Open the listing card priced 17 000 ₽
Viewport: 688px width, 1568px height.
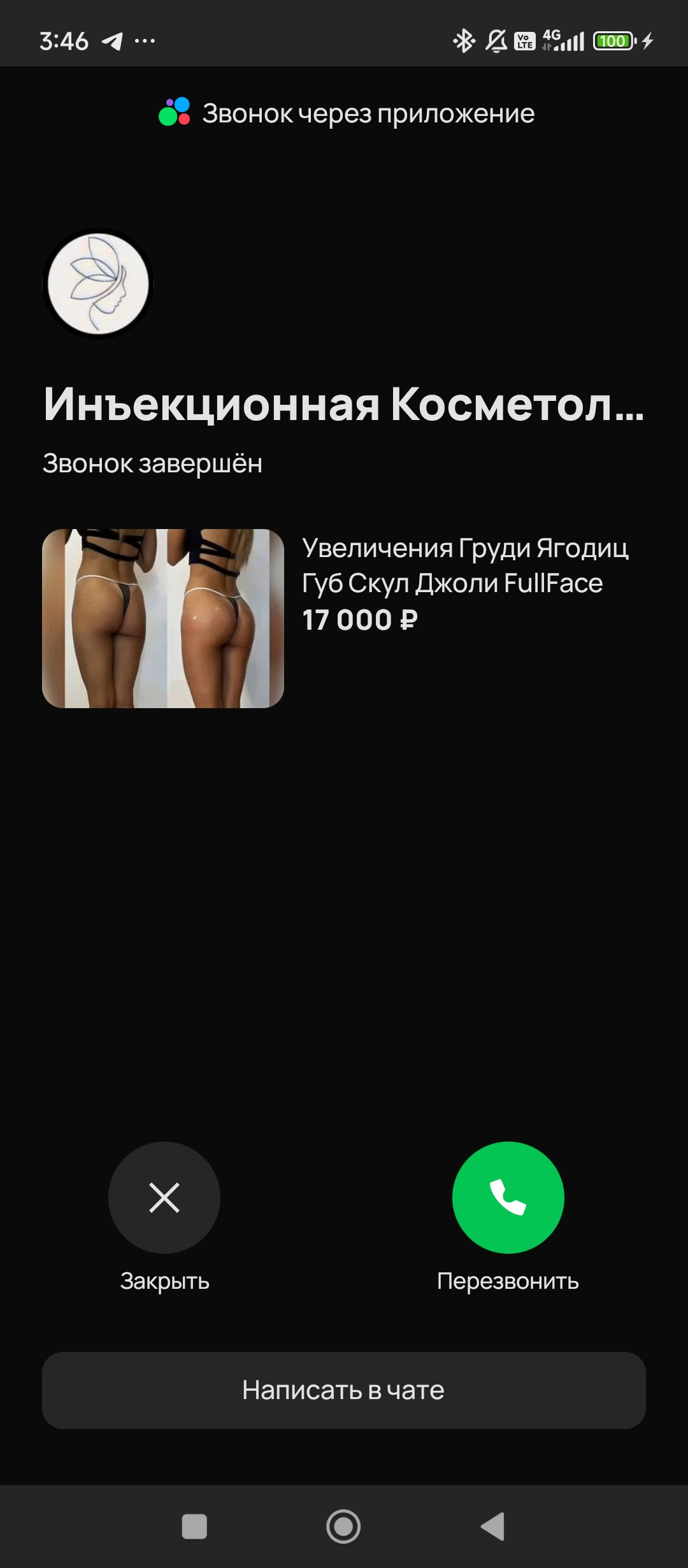(344, 618)
